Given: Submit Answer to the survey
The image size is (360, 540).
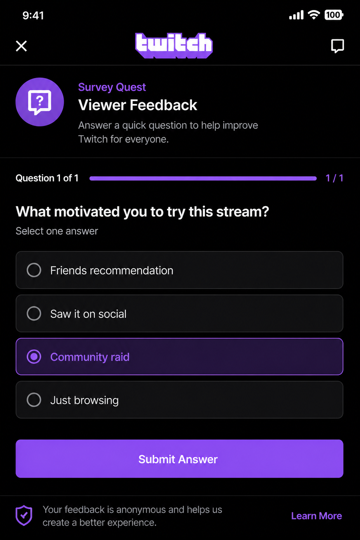Looking at the screenshot, I should [179, 459].
